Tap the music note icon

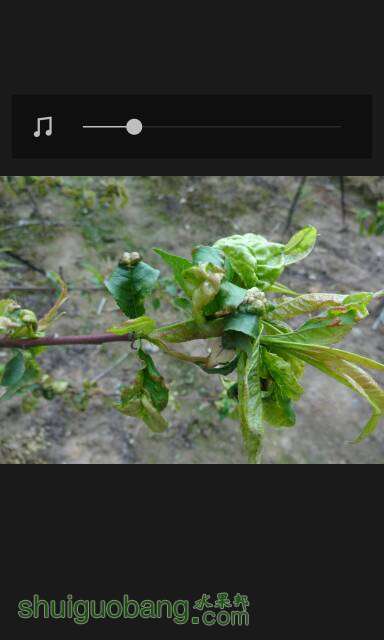click(x=43, y=127)
